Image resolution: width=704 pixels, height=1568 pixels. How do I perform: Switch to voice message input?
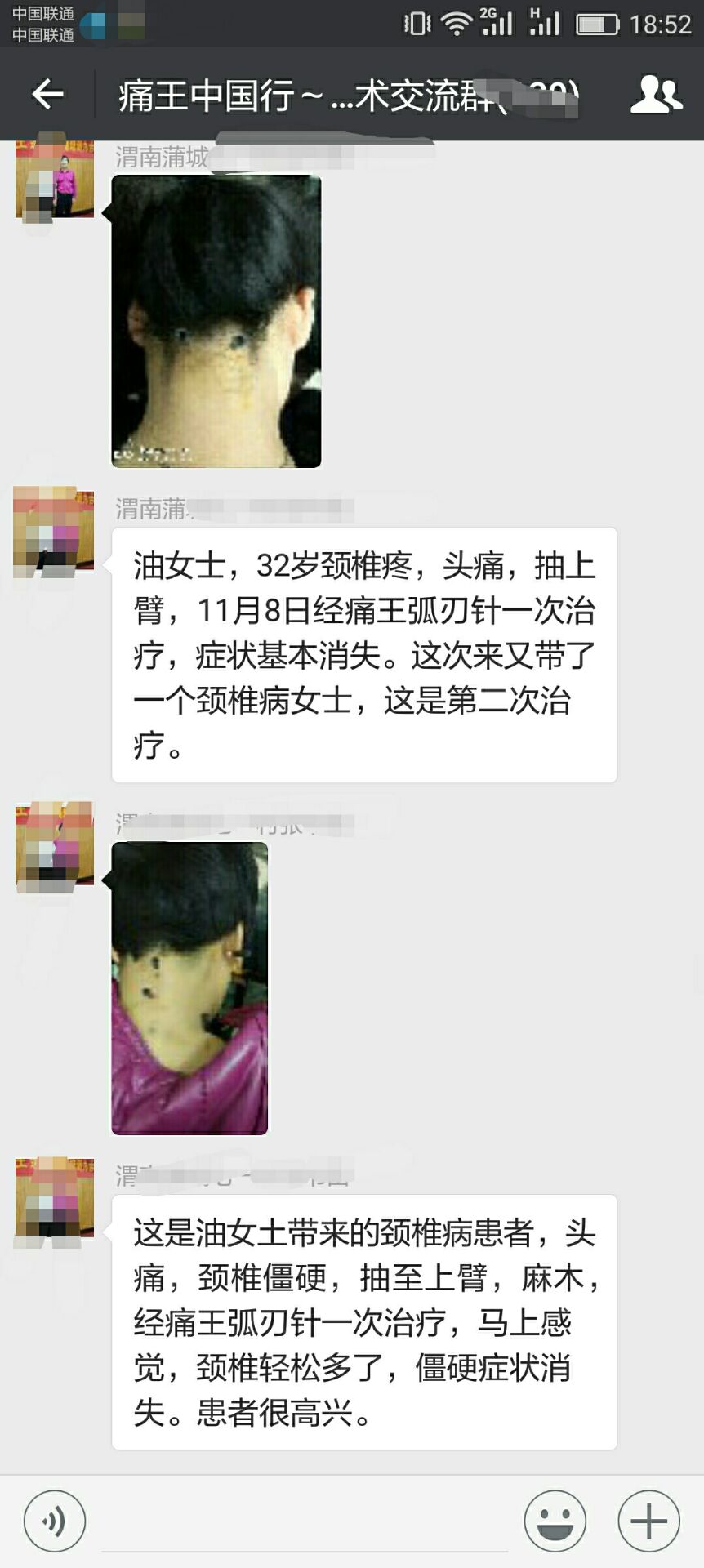[55, 1521]
